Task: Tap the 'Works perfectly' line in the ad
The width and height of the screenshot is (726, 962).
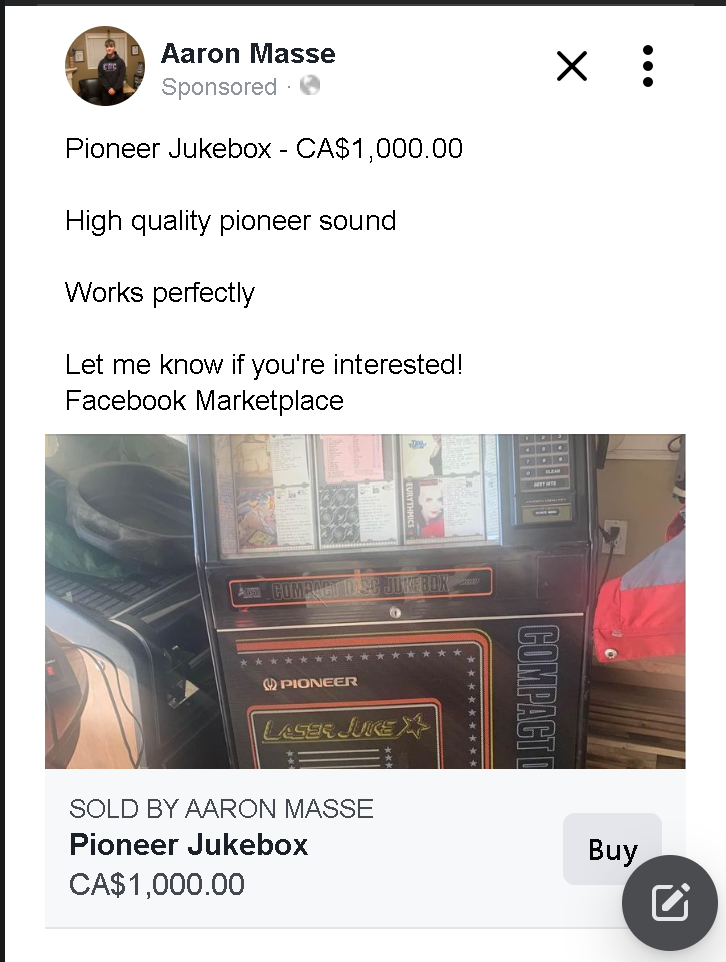Action: pos(159,293)
